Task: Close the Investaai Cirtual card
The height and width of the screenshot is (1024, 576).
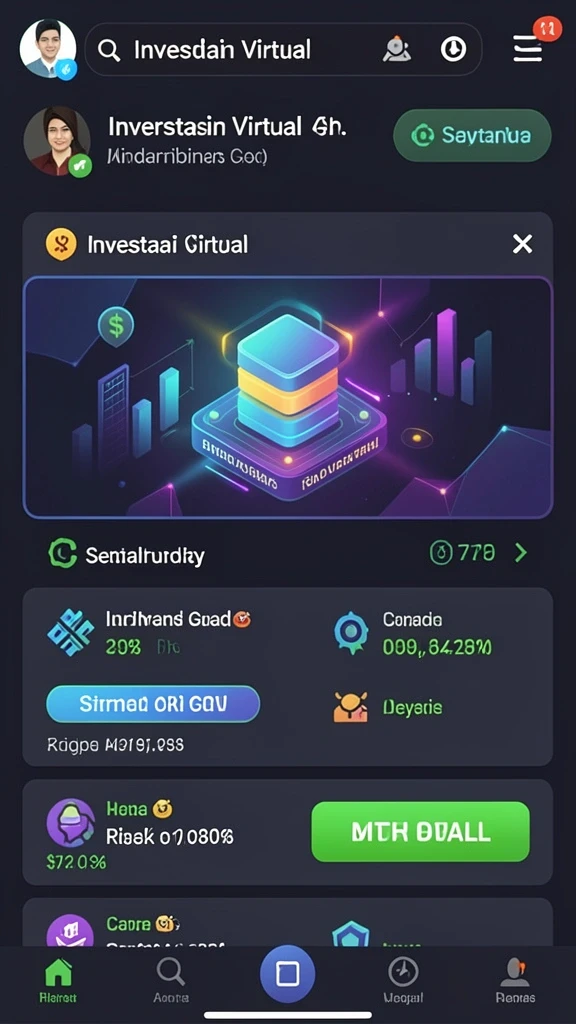Action: [x=522, y=244]
